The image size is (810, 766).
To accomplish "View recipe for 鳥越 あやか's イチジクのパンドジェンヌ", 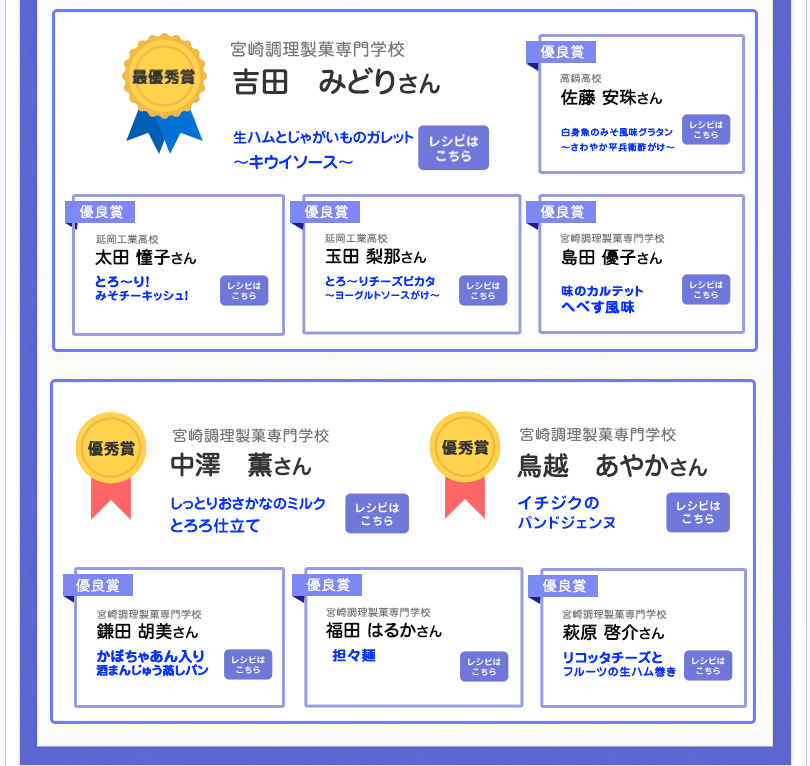I will coord(698,512).
